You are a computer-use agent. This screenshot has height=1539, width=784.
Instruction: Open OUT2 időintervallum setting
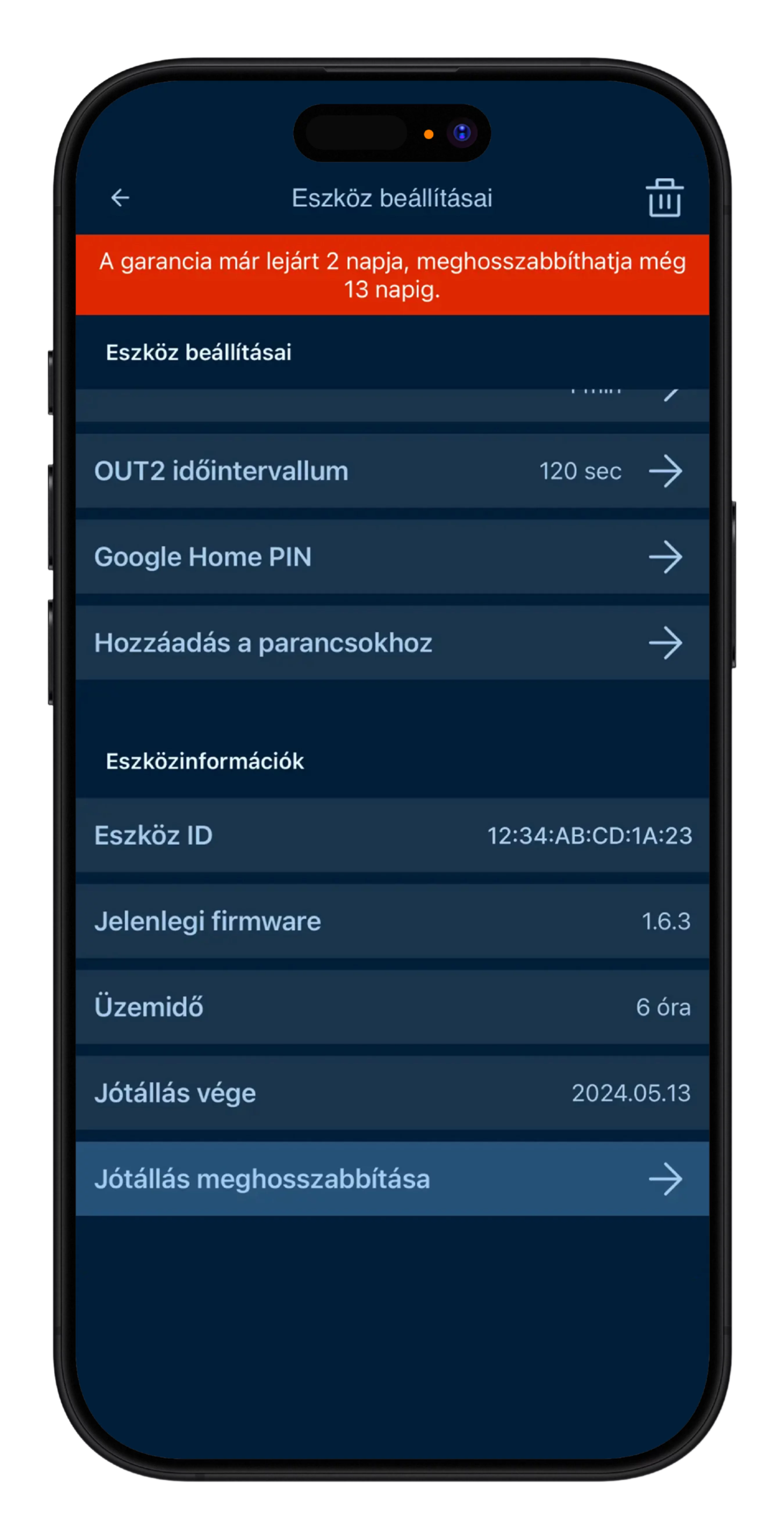[392, 471]
